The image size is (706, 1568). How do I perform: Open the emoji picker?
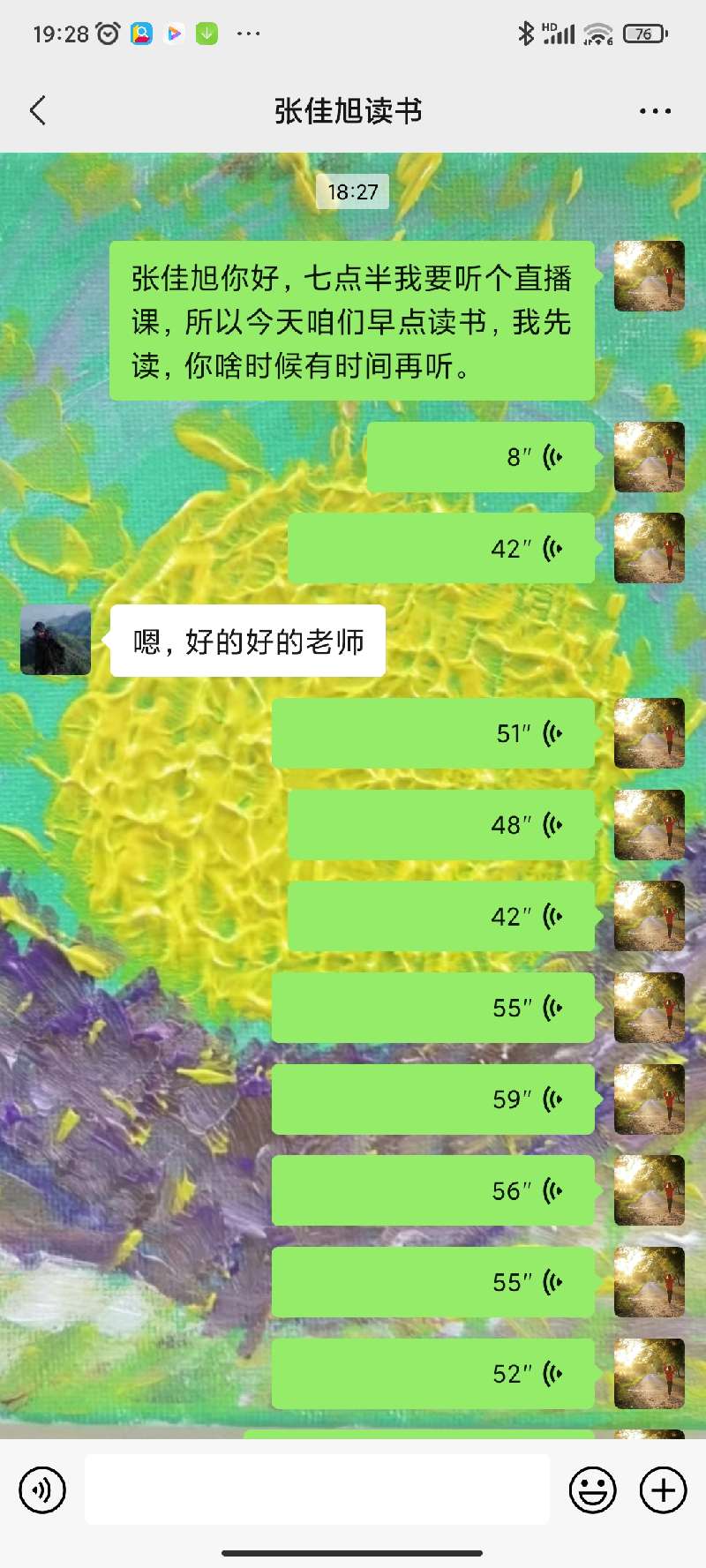tap(592, 1490)
